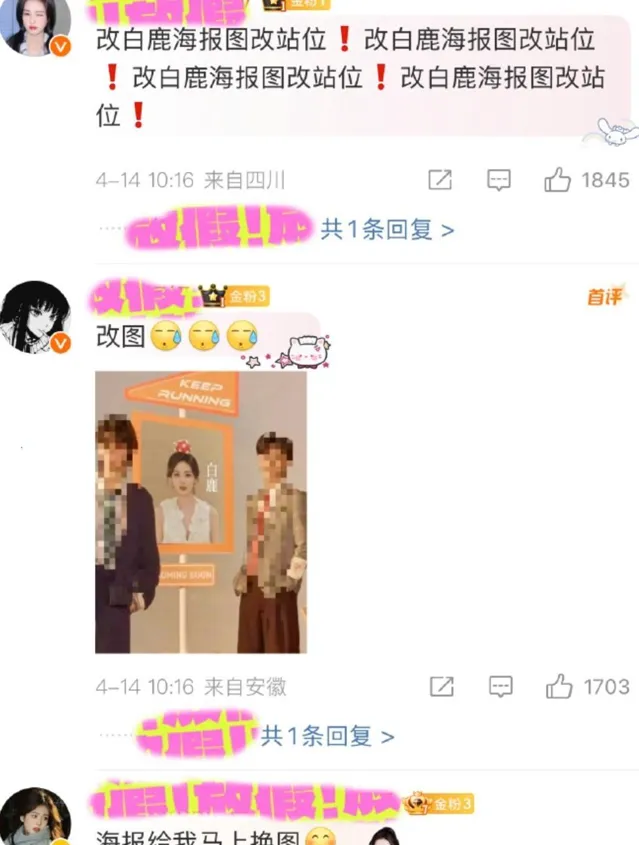639x845 pixels.
Task: Like the comment with 1845 likes
Action: 558,180
